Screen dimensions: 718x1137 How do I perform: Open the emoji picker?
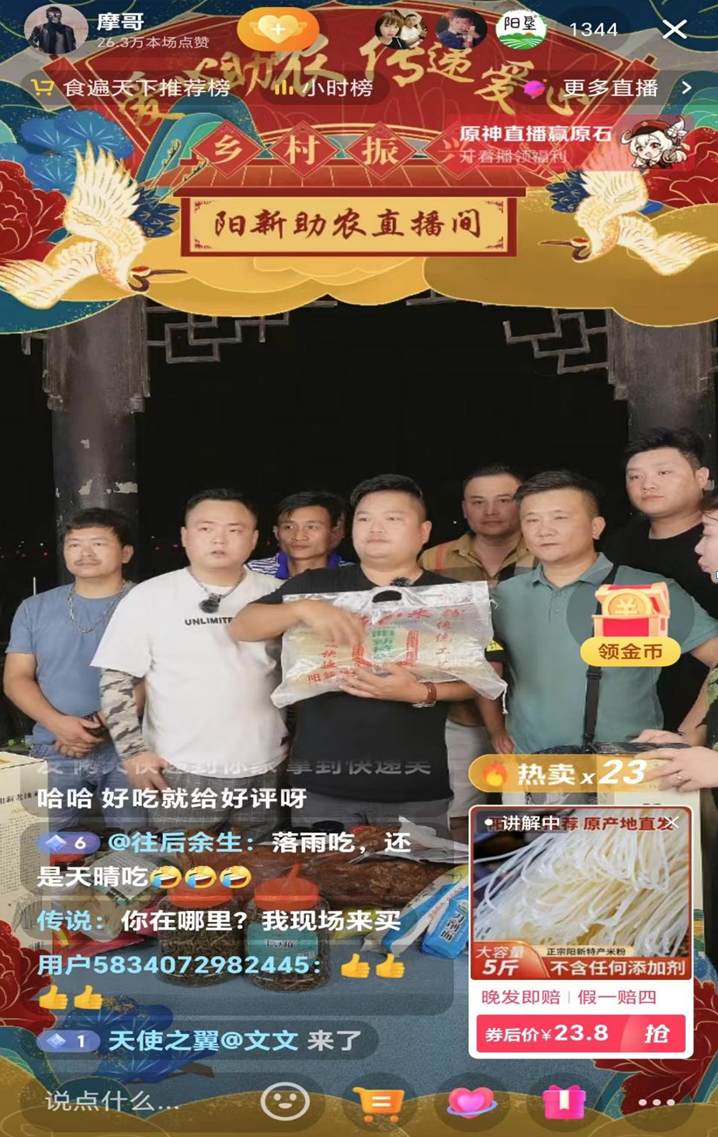(x=285, y=1101)
